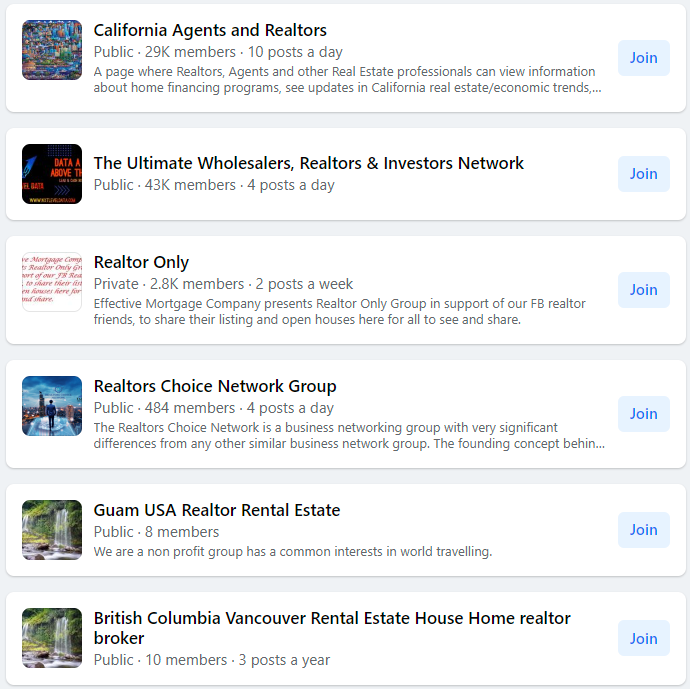Viewport: 690px width, 689px height.
Task: Join Guam USA Realtor Rental Estate
Action: (643, 530)
